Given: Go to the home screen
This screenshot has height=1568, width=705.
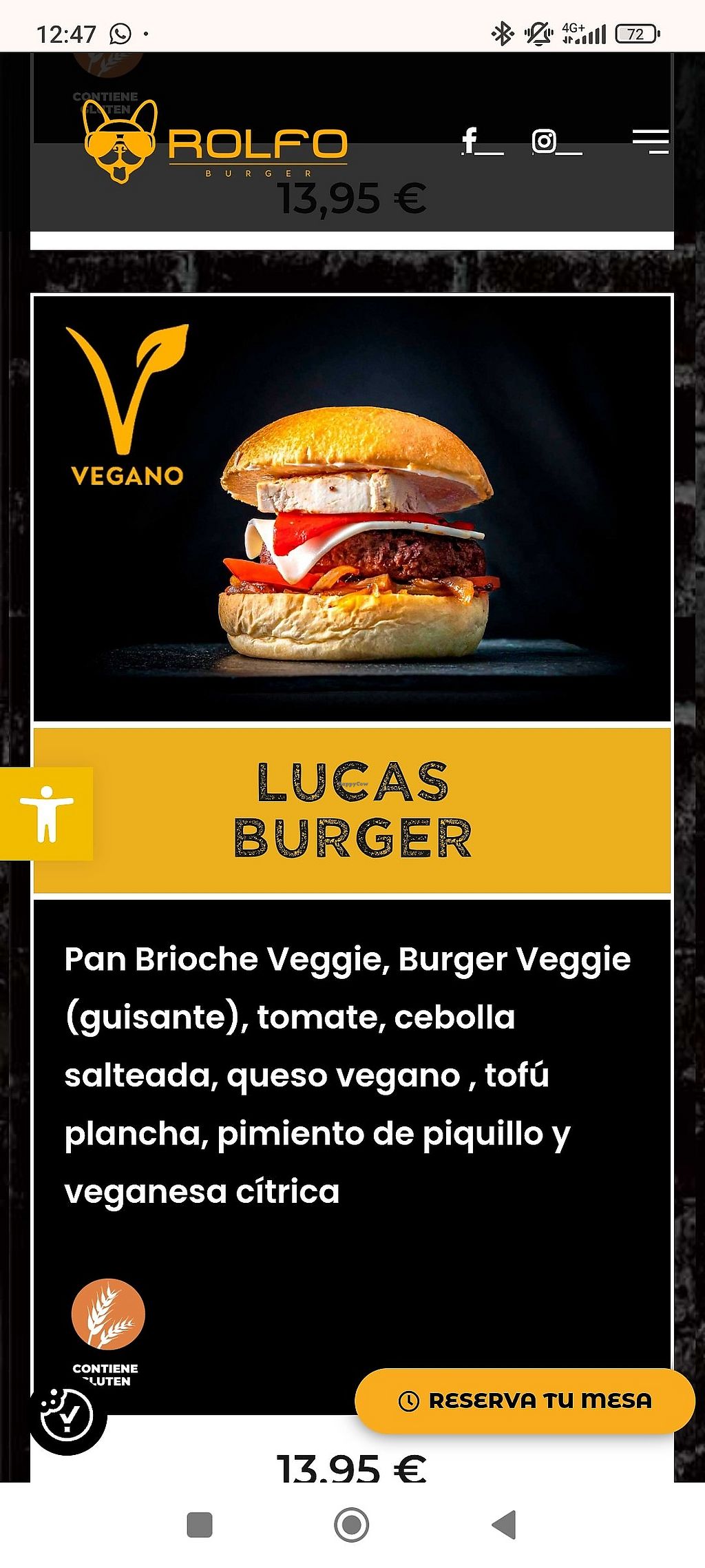Looking at the screenshot, I should coord(352,1524).
